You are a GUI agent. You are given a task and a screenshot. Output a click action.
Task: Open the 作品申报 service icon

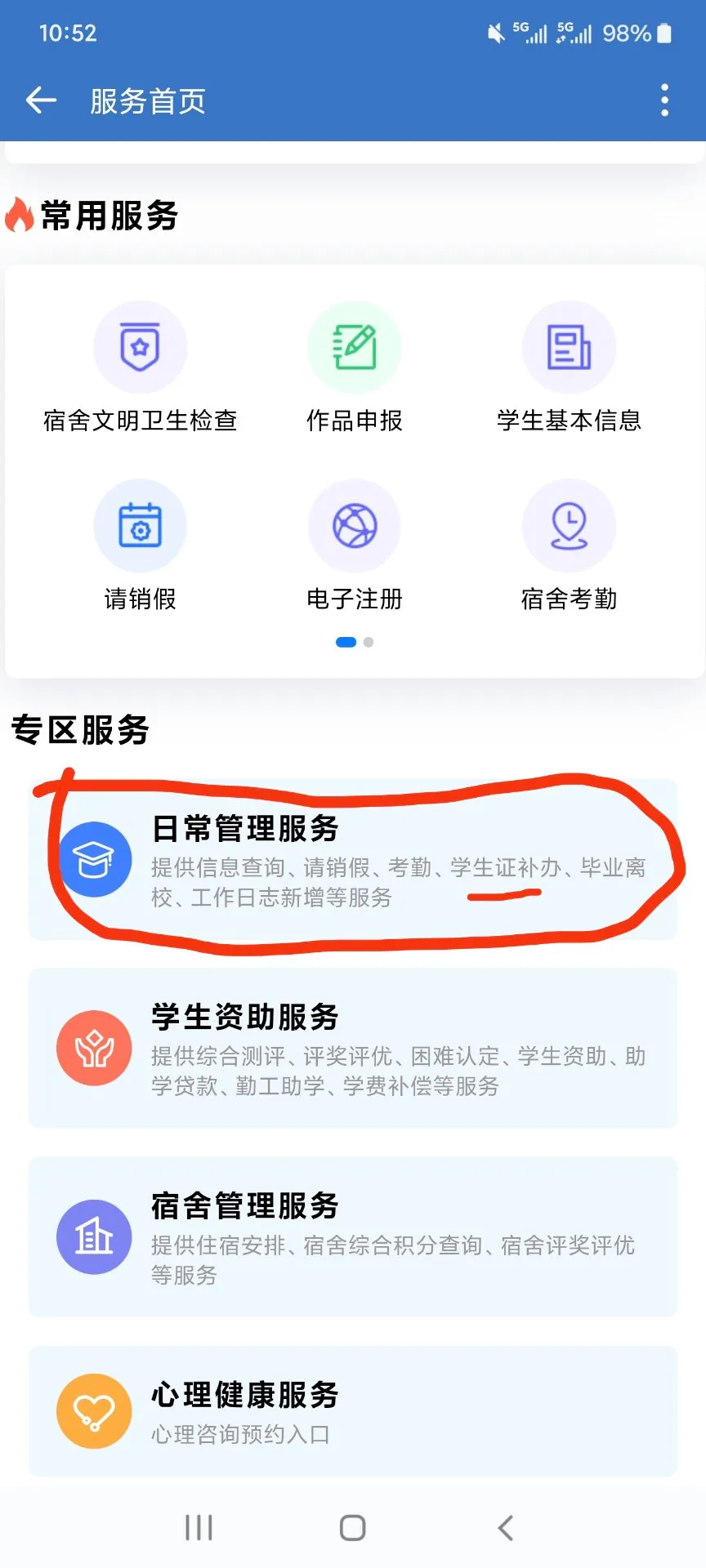point(354,346)
